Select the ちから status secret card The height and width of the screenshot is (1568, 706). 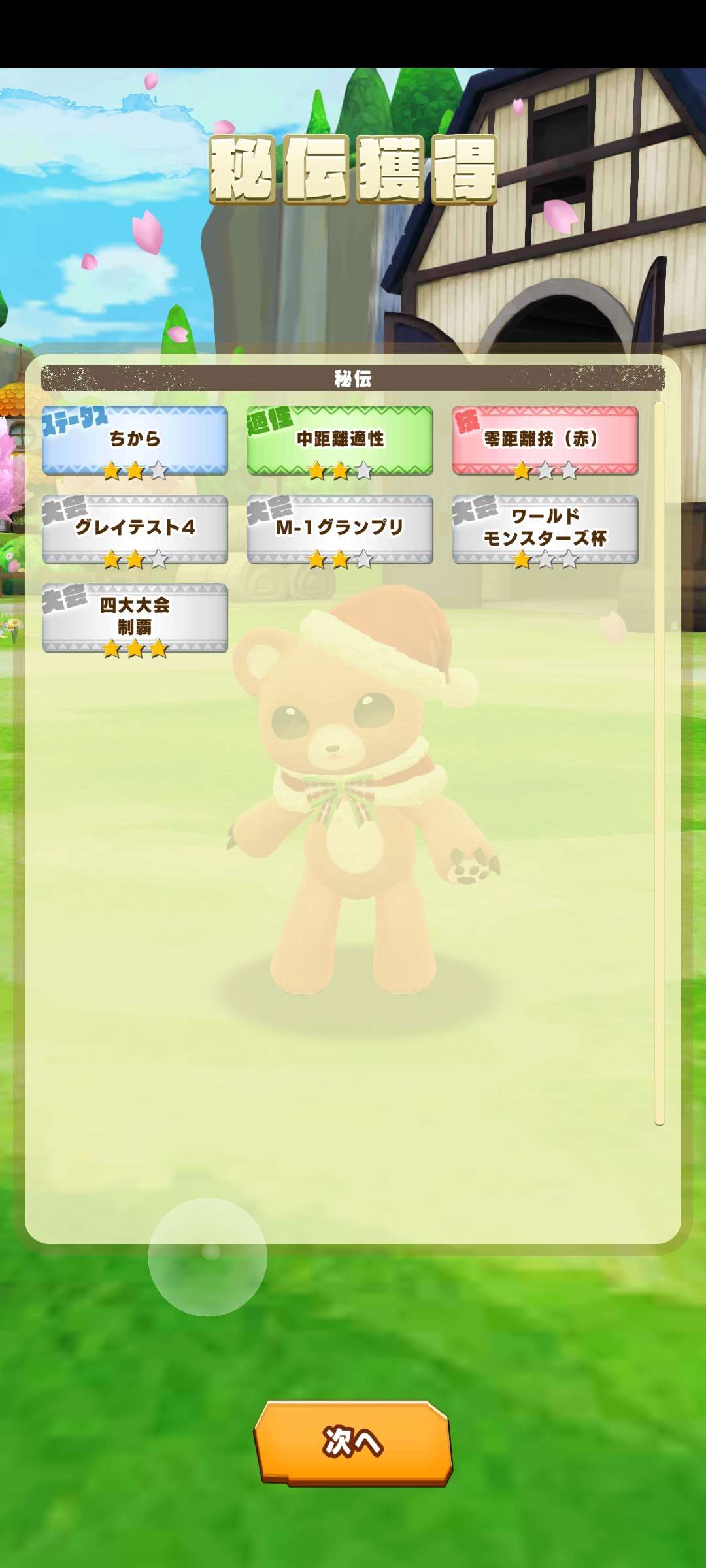pyautogui.click(x=135, y=440)
